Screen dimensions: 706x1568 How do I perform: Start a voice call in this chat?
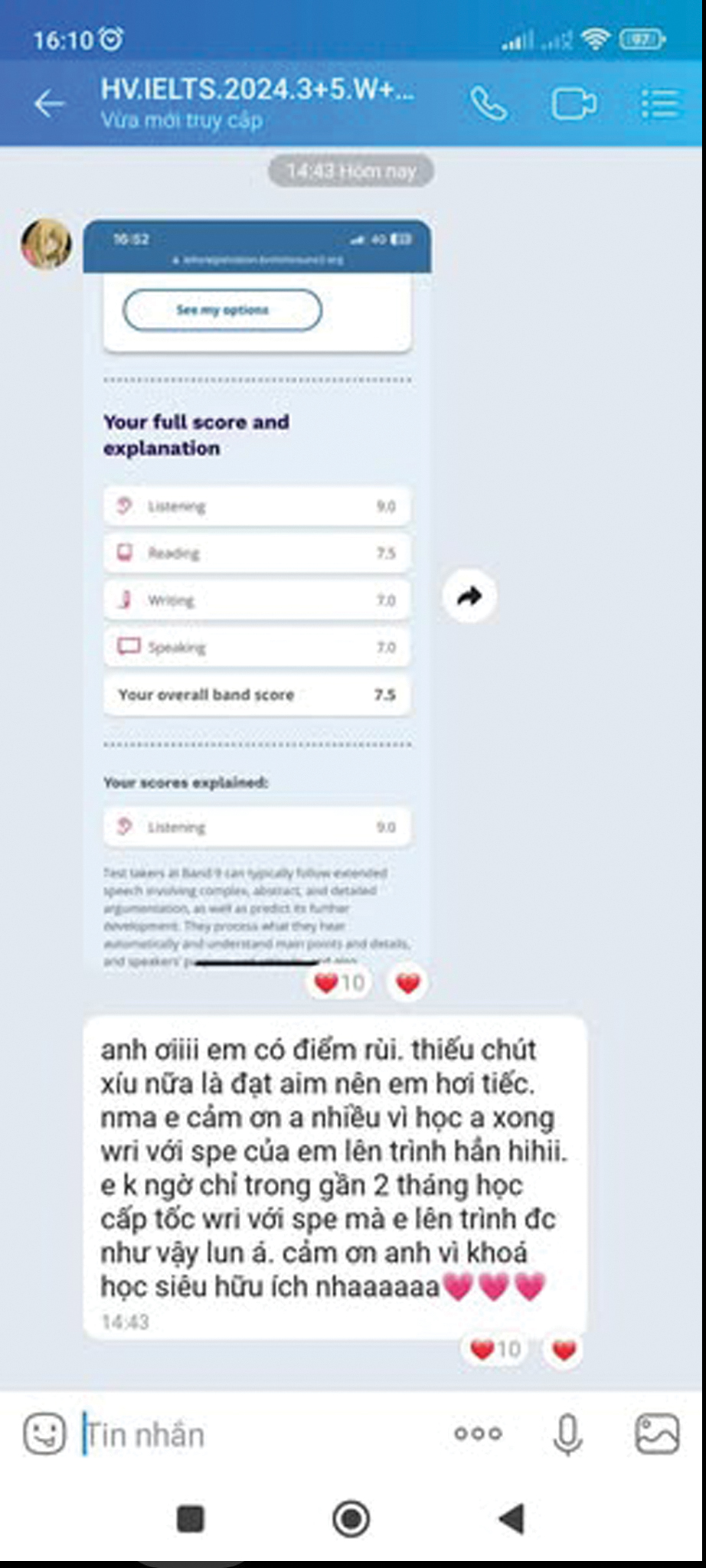(489, 104)
